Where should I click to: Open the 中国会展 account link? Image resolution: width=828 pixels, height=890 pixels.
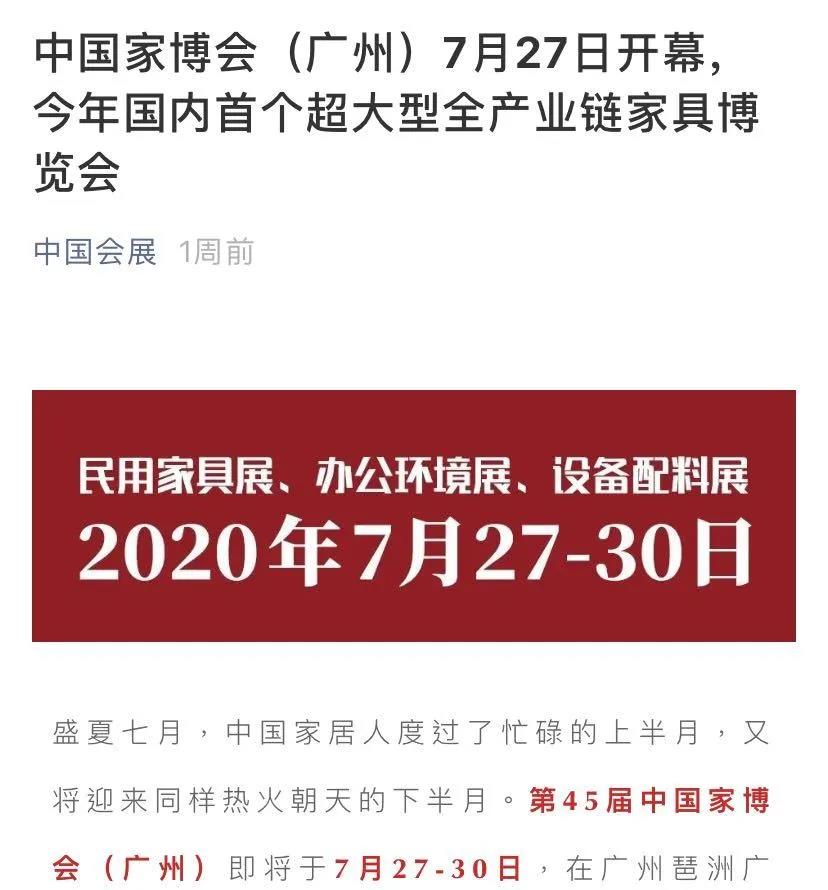(x=95, y=252)
